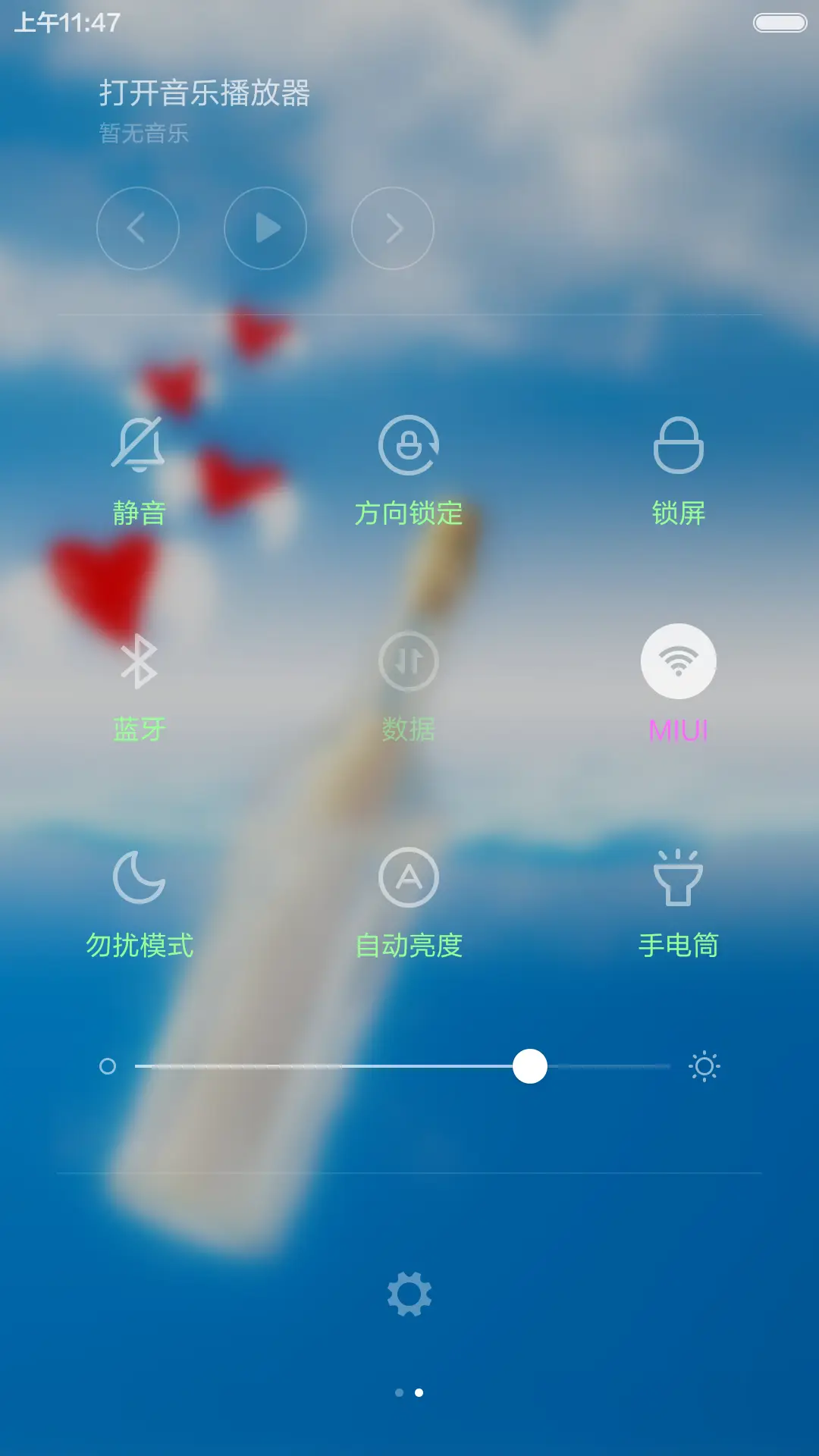Viewport: 819px width, 1456px height.
Task: Tap the Bluetooth icon
Action: point(140,661)
